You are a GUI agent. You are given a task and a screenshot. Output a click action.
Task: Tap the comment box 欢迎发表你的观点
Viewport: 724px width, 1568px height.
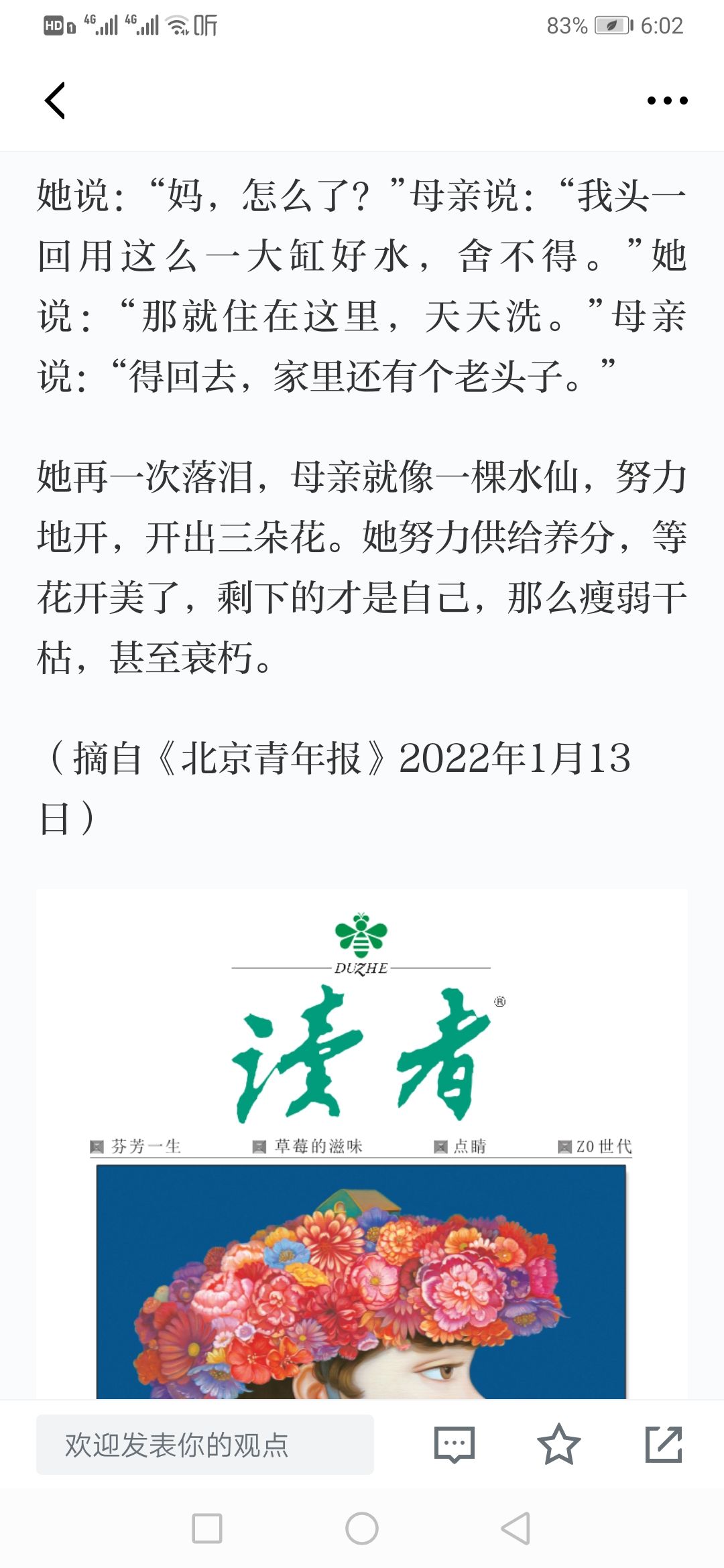click(204, 1445)
